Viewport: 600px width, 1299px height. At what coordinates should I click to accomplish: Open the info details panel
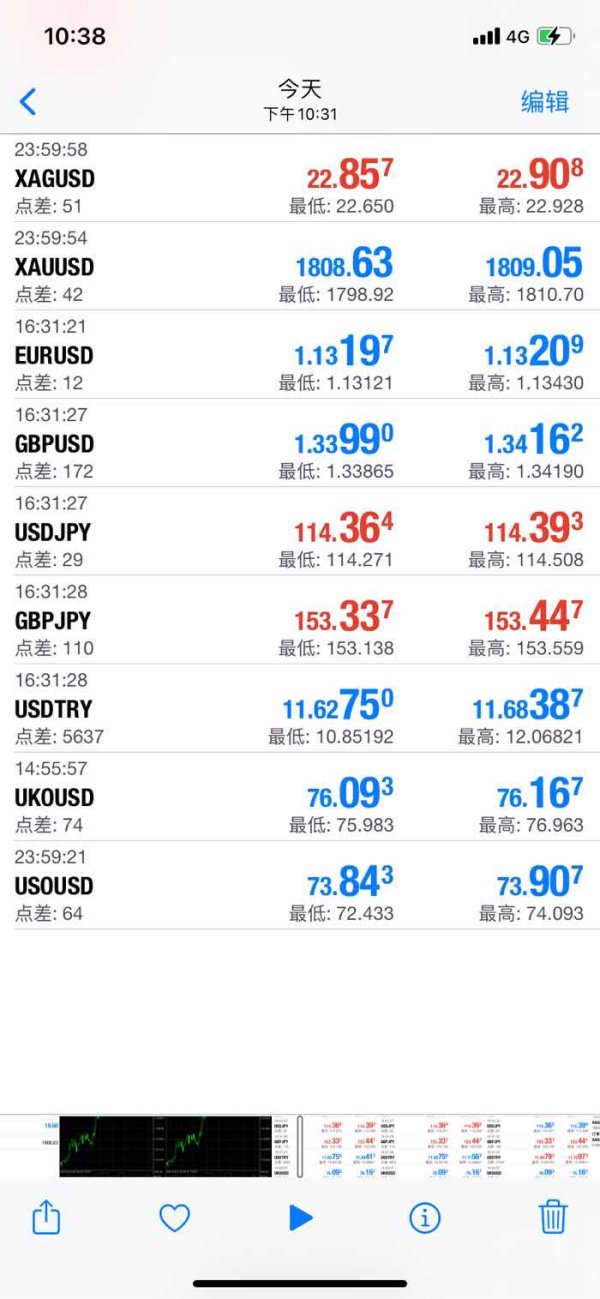[x=426, y=1217]
